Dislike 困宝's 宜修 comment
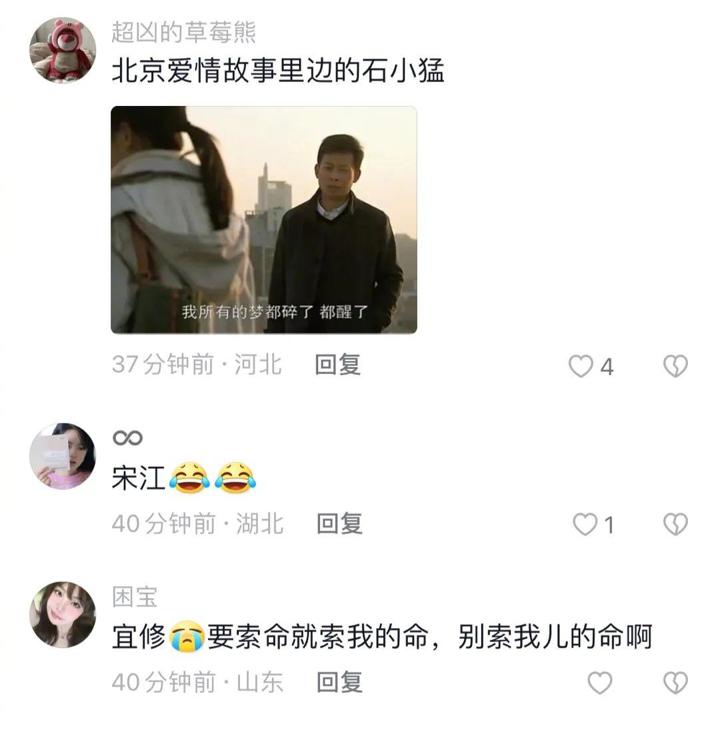Viewport: 720px width, 734px height. (676, 683)
